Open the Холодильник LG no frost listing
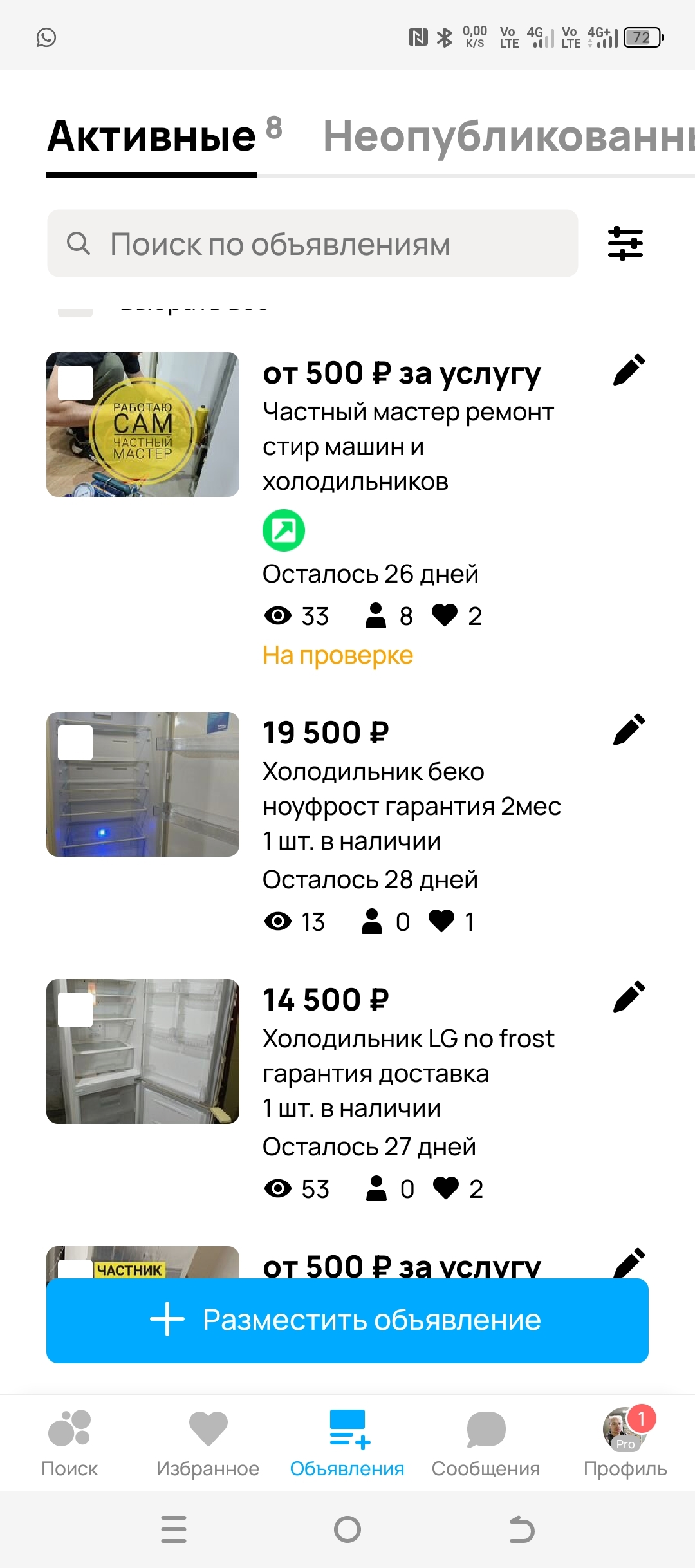This screenshot has width=695, height=1568. click(x=408, y=1056)
